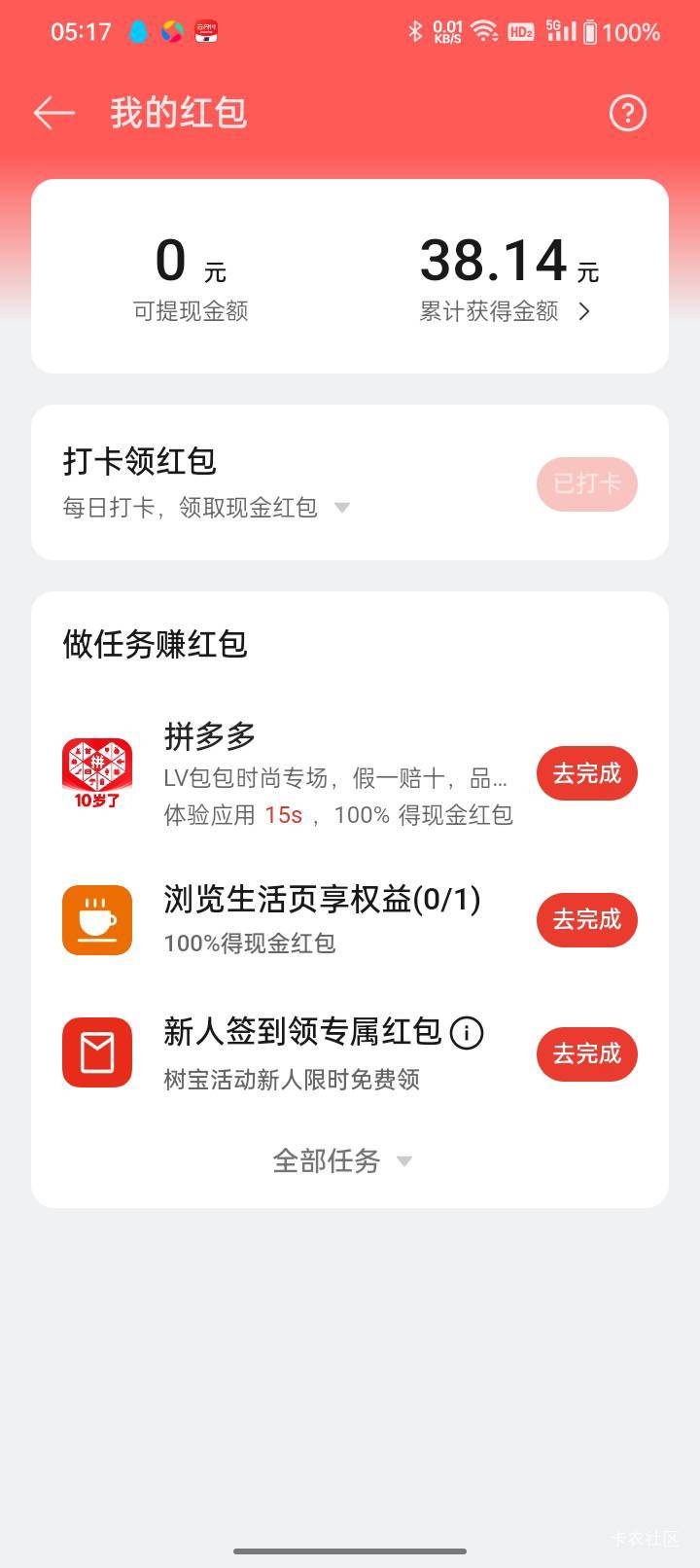Tap the 已打卡 check-in button
700x1568 pixels.
pyautogui.click(x=586, y=483)
